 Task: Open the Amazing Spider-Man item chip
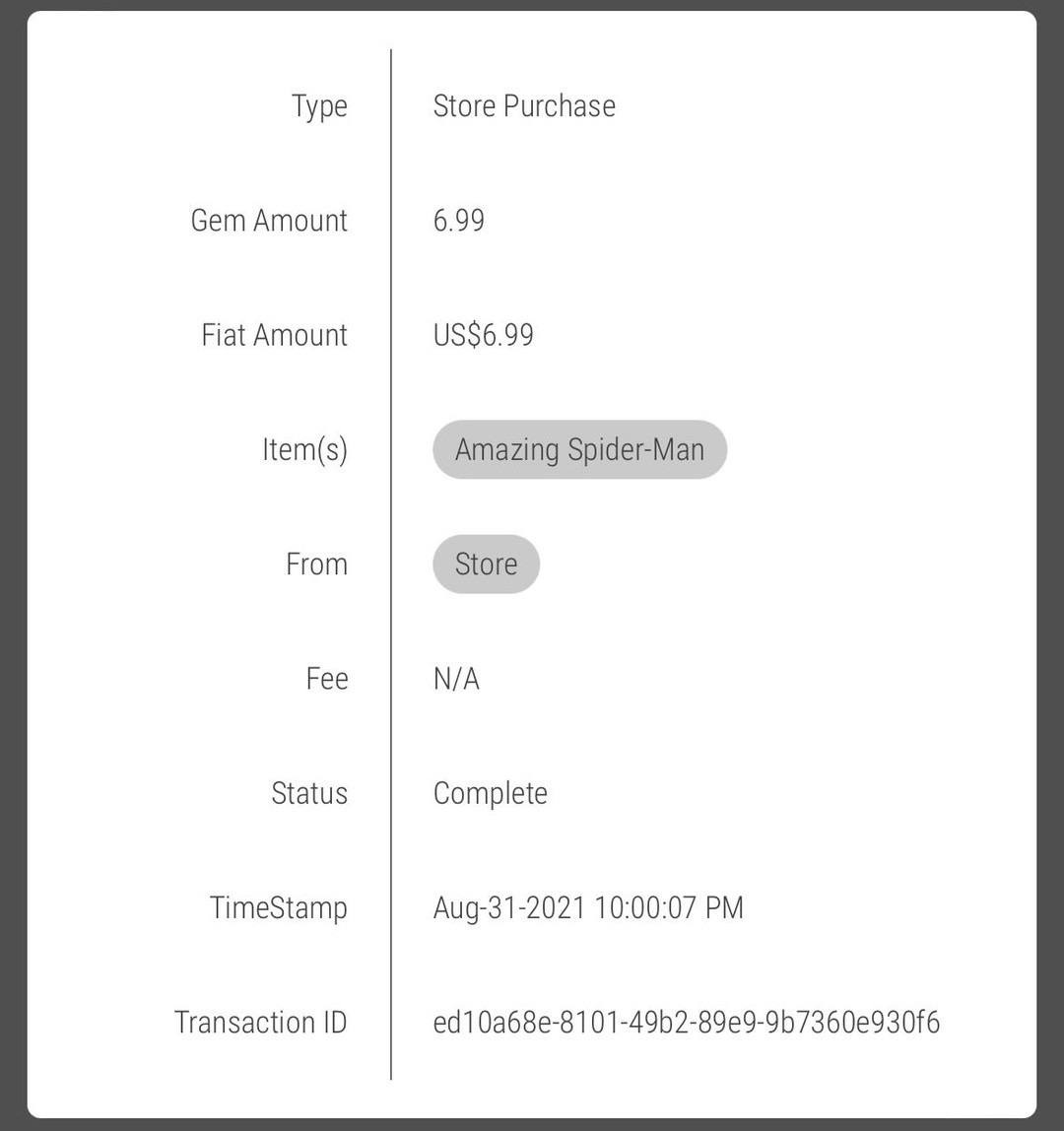579,450
